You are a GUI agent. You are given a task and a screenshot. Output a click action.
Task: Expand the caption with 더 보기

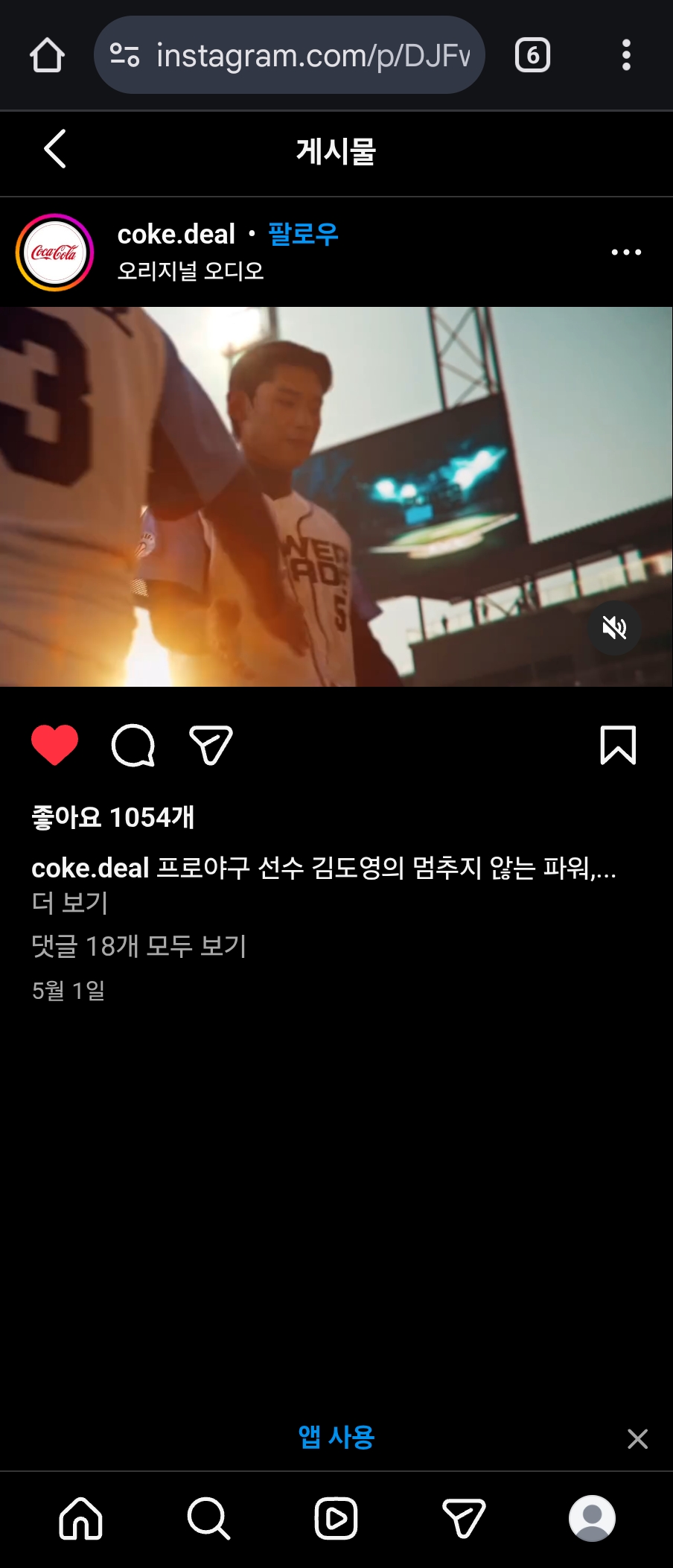tap(70, 903)
